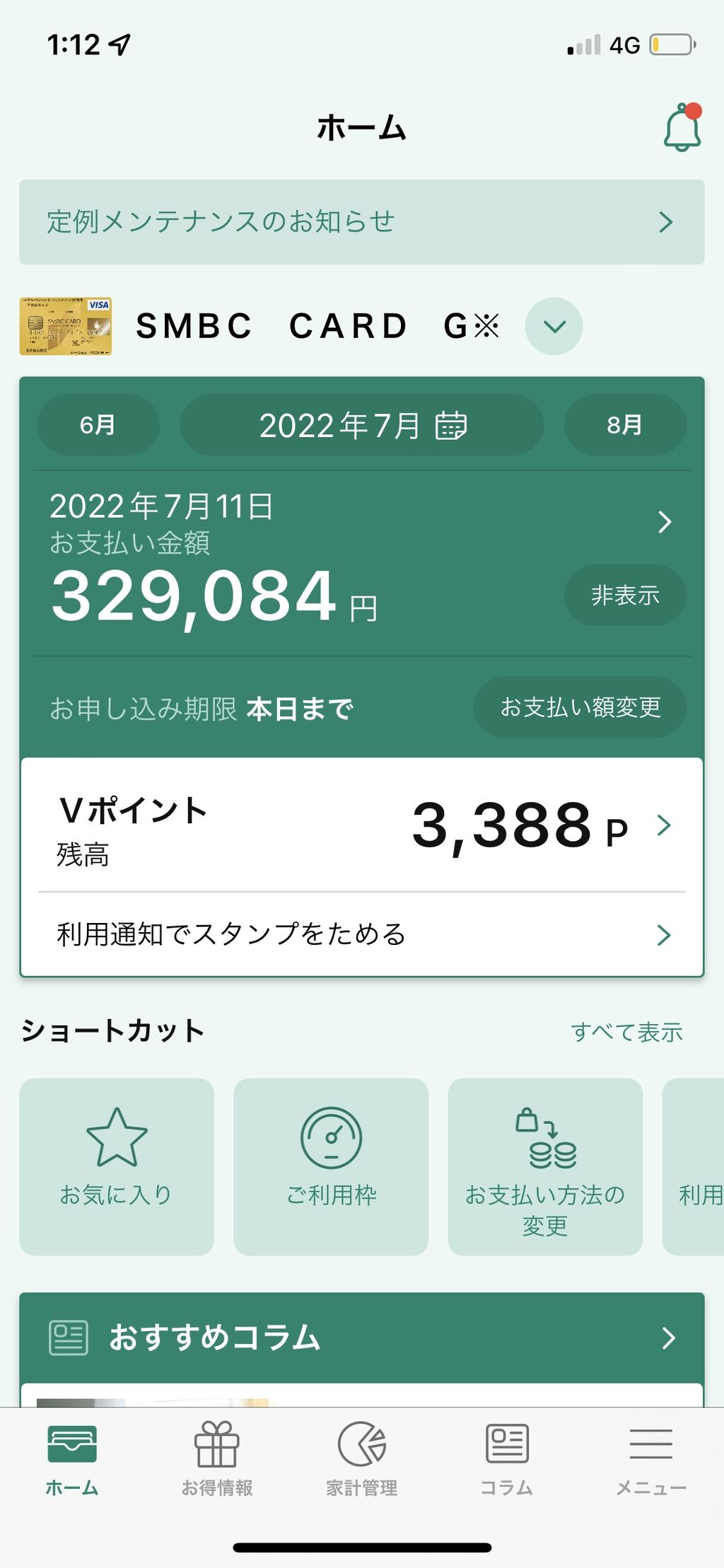This screenshot has width=724, height=1568.
Task: Expand the SMBC CARD selector dropdown
Action: [554, 326]
